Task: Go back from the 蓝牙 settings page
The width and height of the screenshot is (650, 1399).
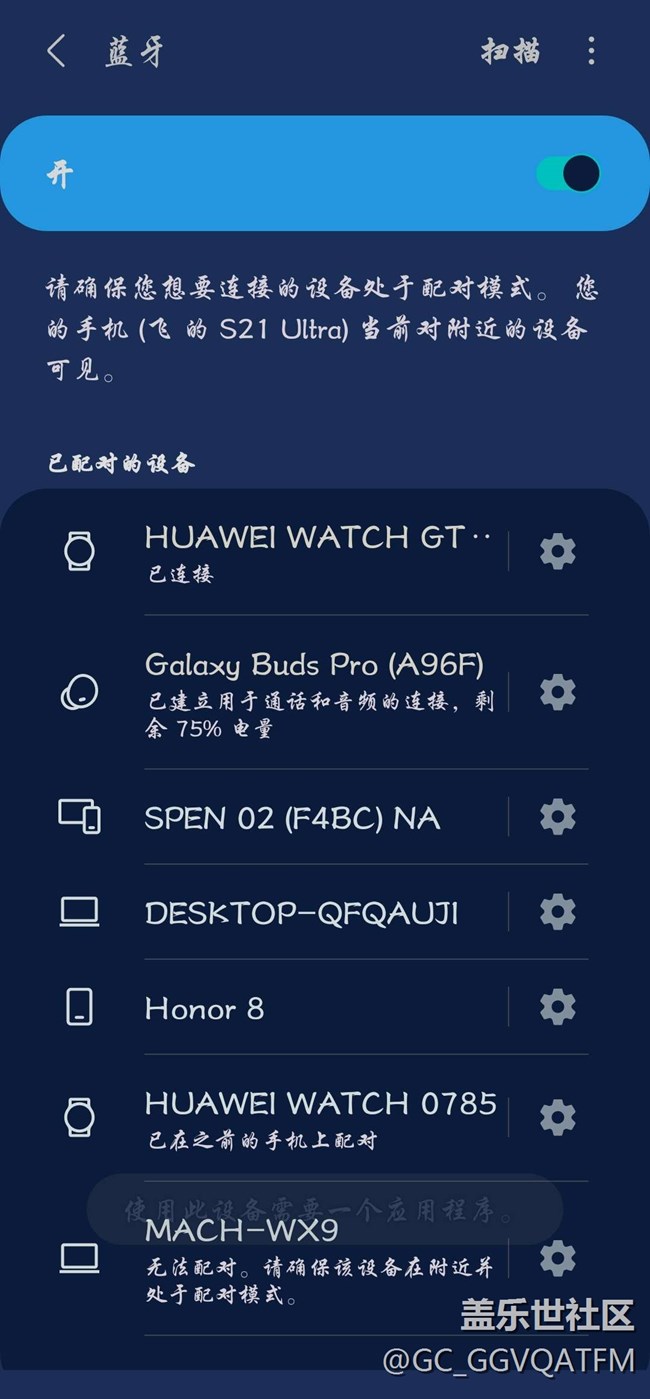Action: [x=57, y=52]
